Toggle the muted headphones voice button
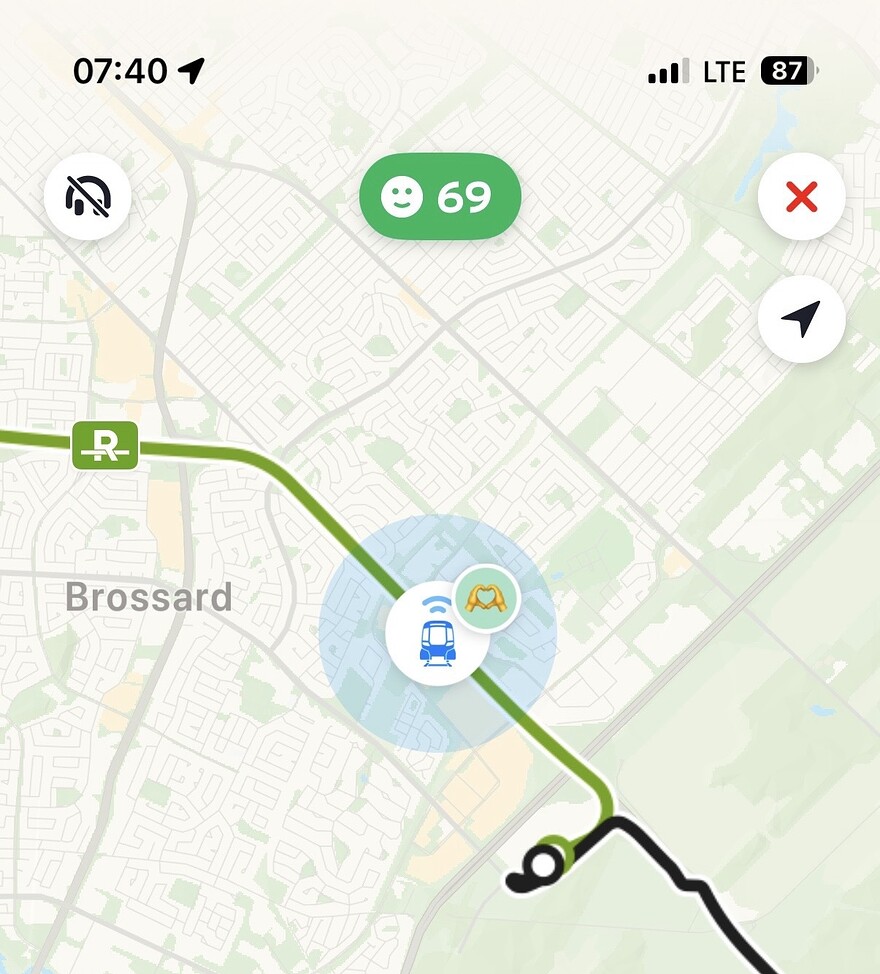 [87, 197]
